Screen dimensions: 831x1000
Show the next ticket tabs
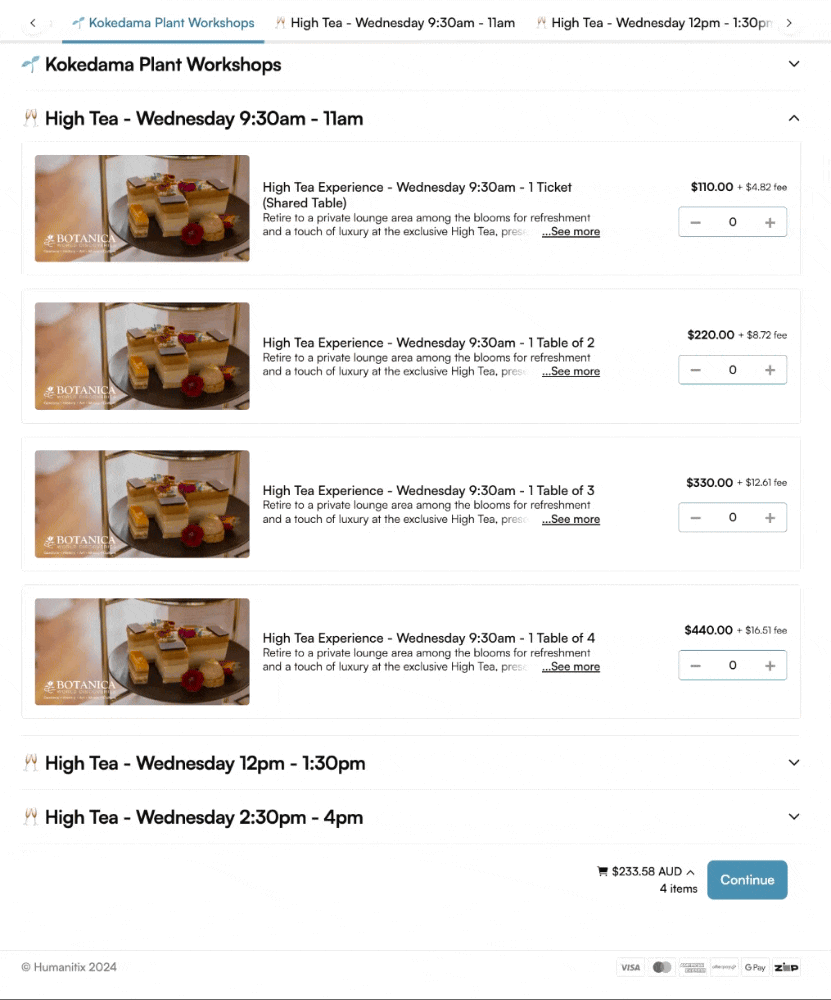coord(789,22)
